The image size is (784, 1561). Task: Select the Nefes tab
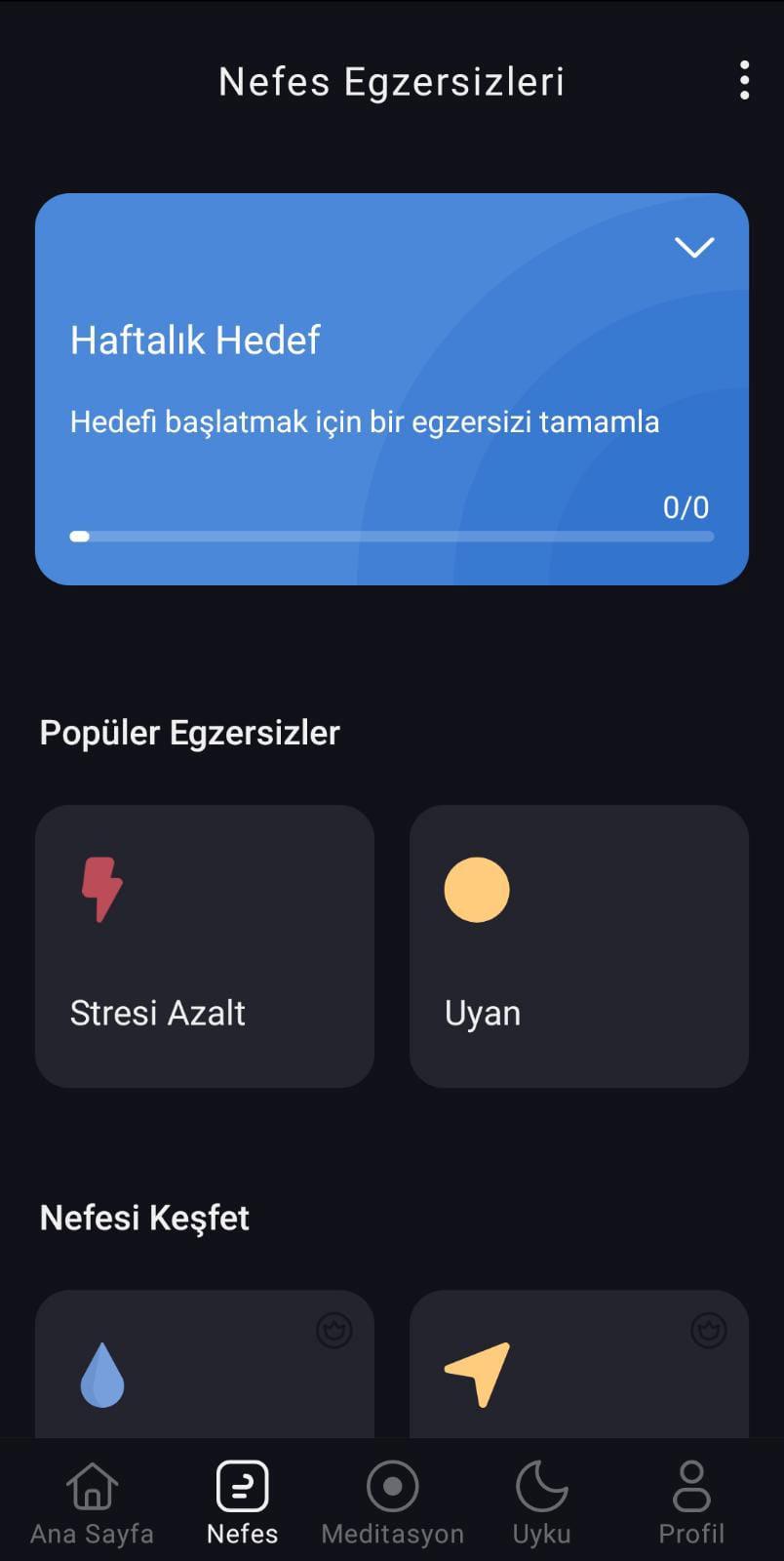(x=242, y=1503)
